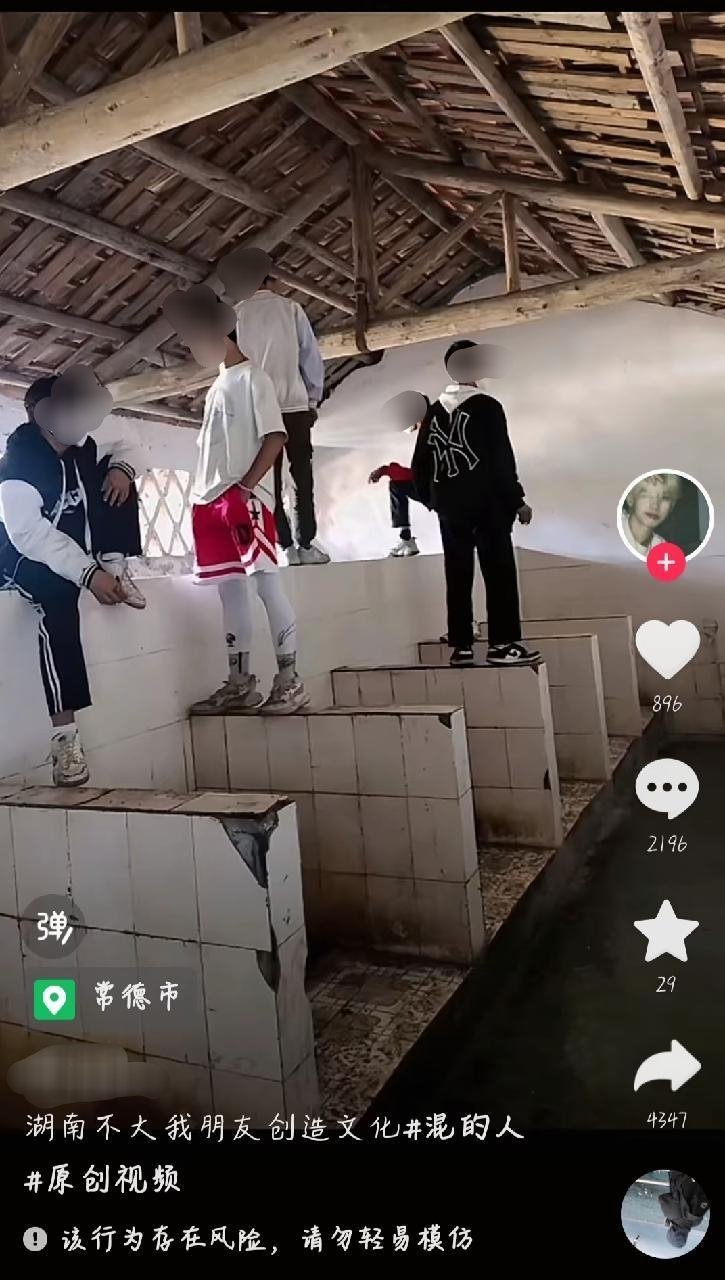Open the spinning music disc
725x1280 pixels.
point(665,1214)
